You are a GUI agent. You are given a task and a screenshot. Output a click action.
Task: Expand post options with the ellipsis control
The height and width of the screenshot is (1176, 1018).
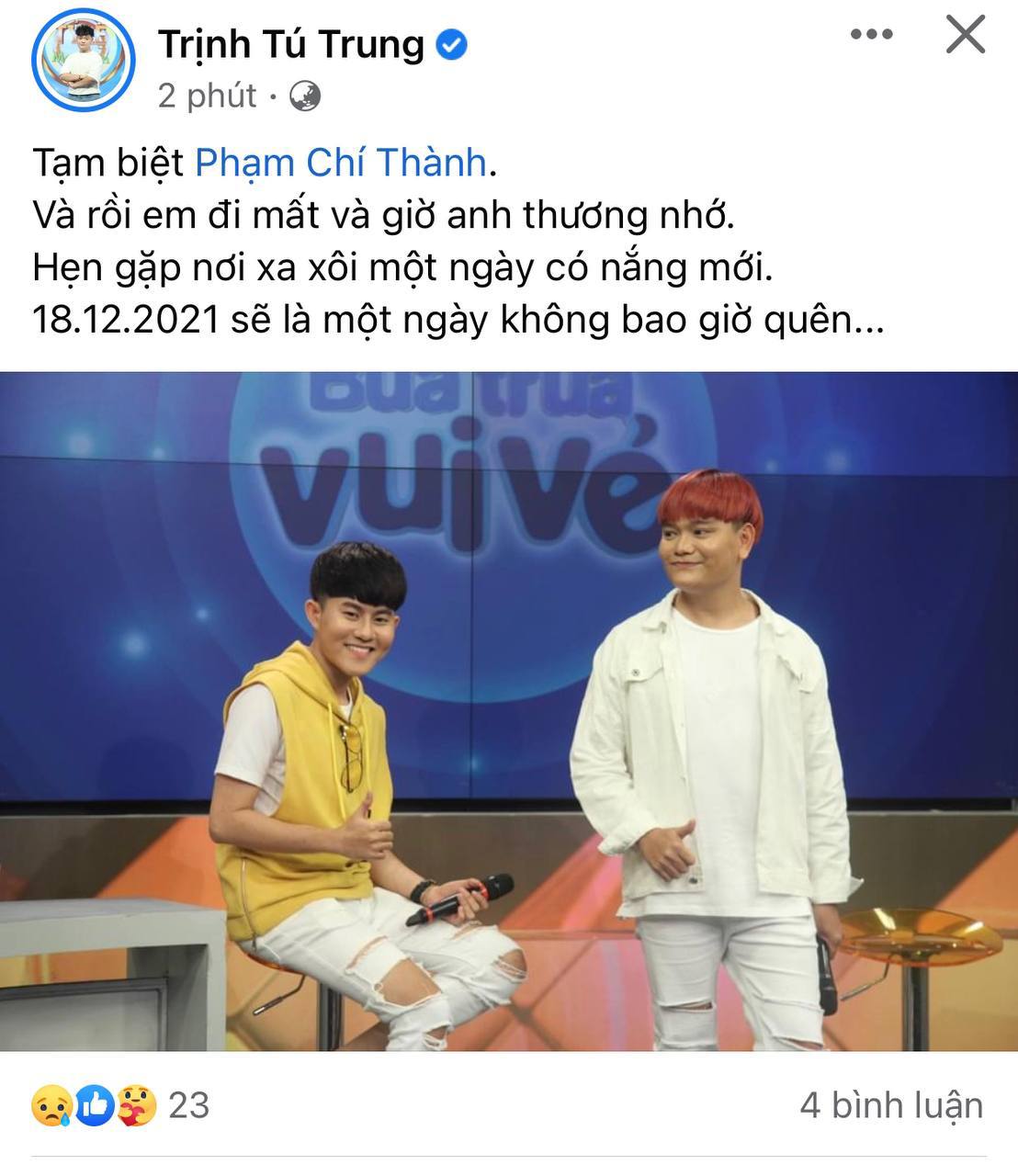[x=870, y=35]
